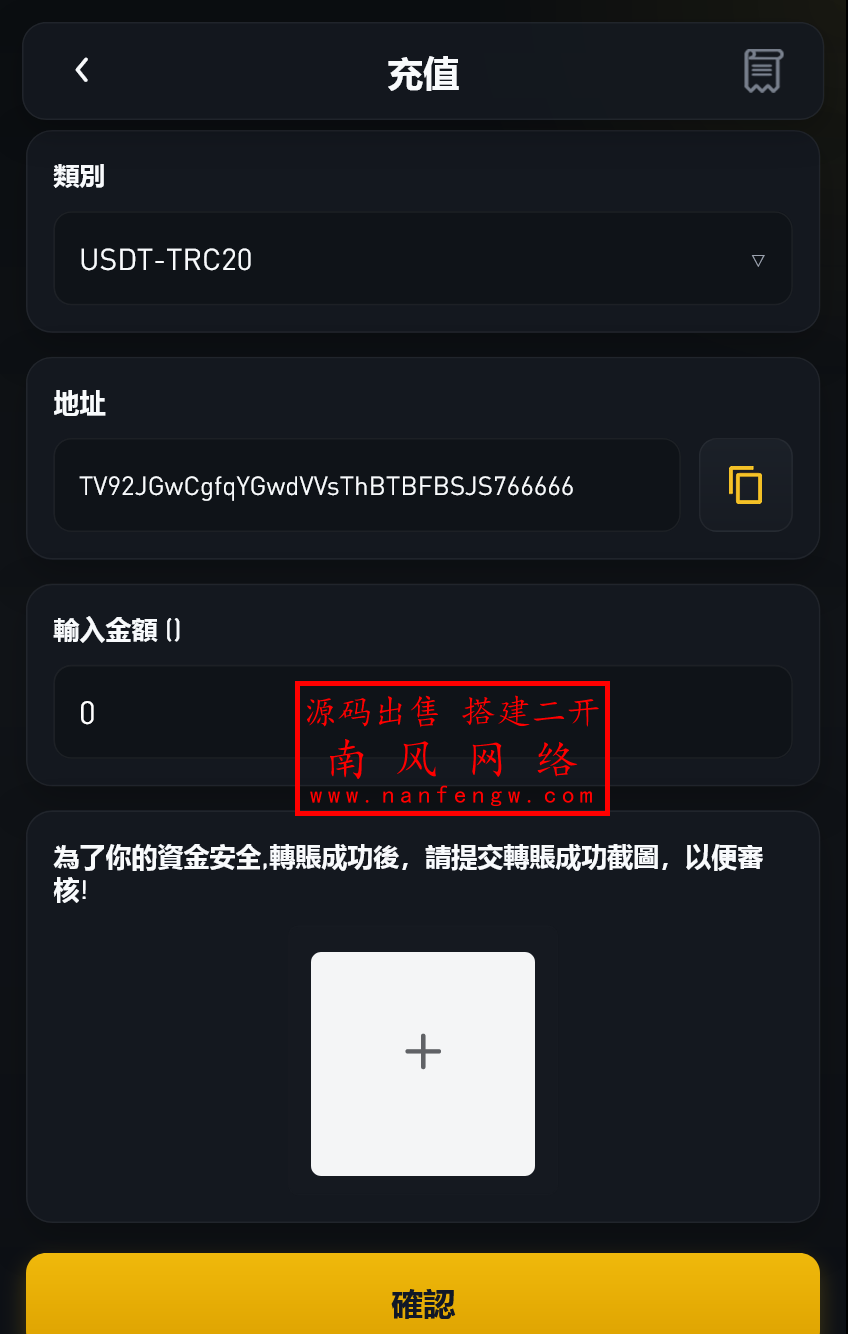The width and height of the screenshot is (848, 1334).
Task: Tap the plus icon to upload screenshot
Action: pos(422,1051)
